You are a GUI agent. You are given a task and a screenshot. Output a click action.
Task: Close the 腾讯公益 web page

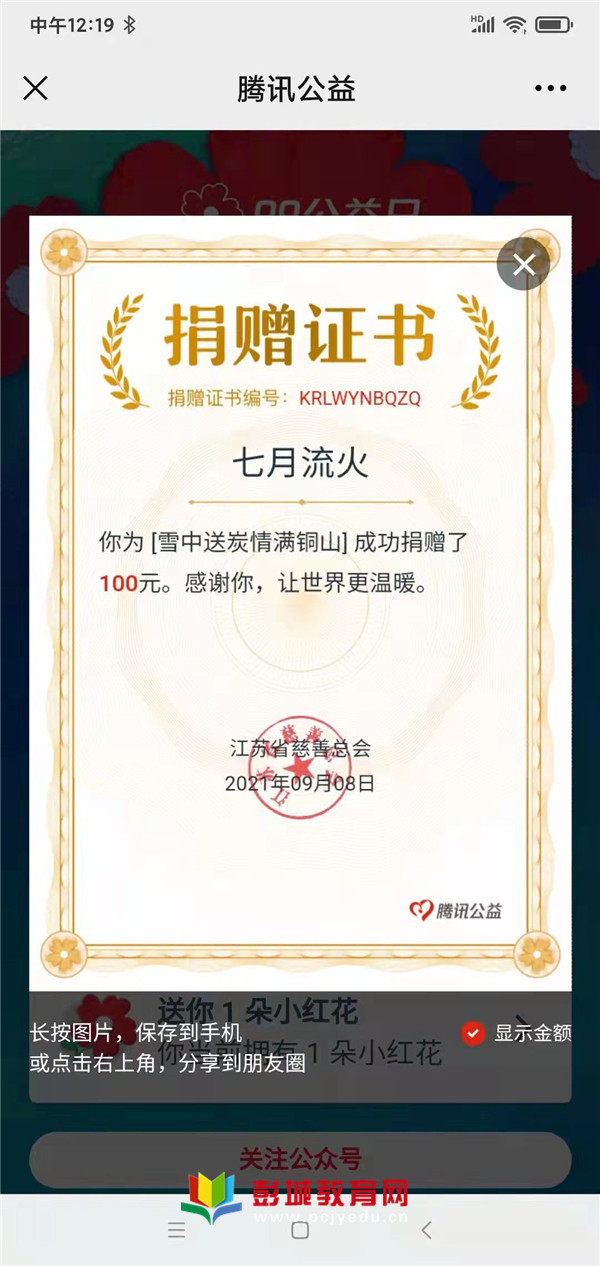[x=35, y=89]
